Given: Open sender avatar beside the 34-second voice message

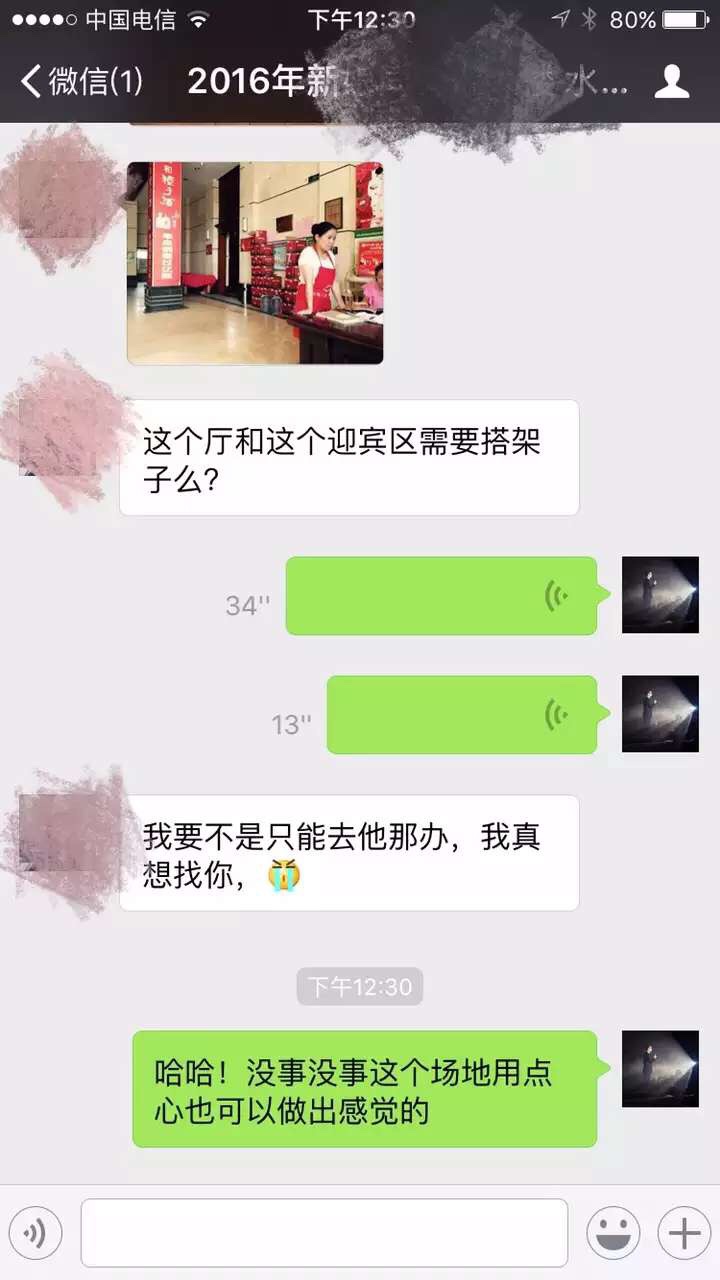Looking at the screenshot, I should point(660,595).
